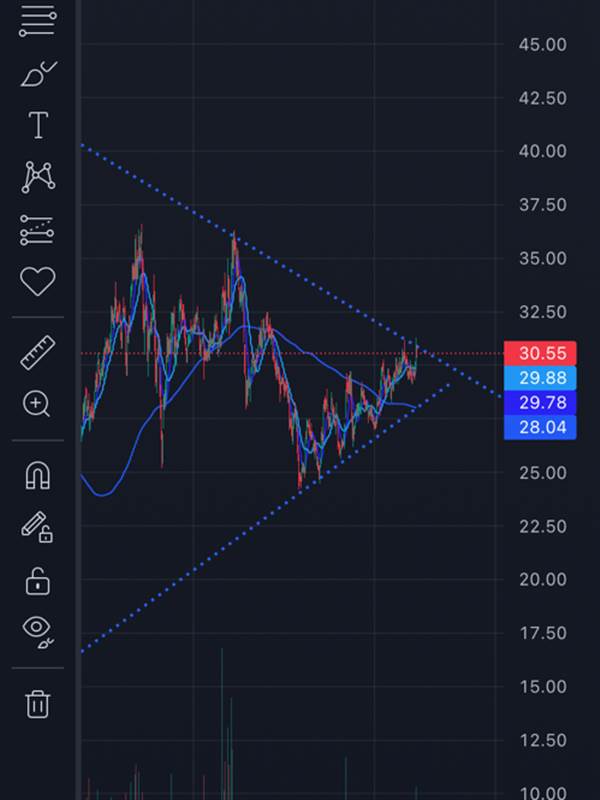Tap the heart favorites icon
The height and width of the screenshot is (800, 600).
coord(38,282)
